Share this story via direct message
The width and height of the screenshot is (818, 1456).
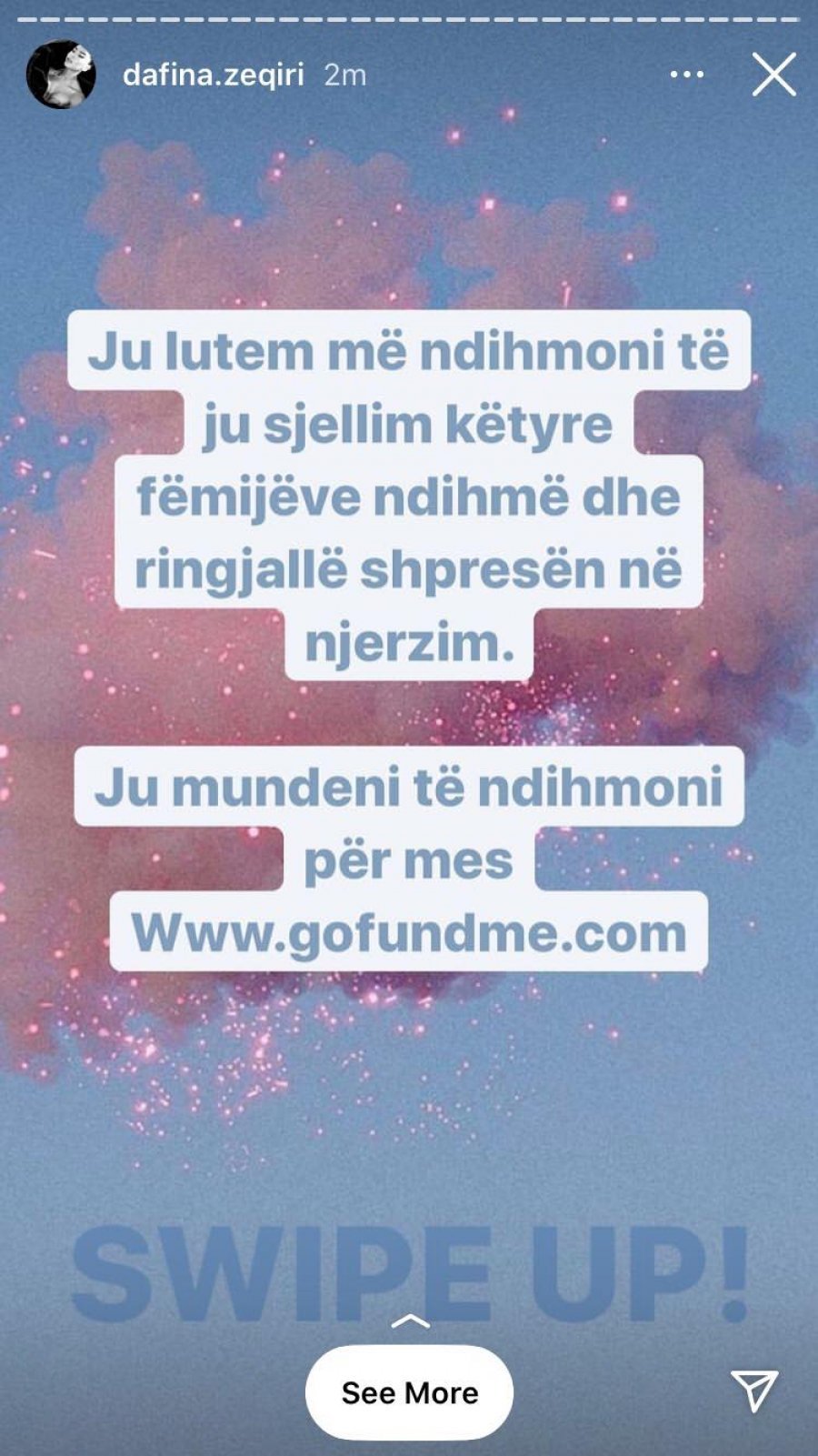pos(754,1391)
